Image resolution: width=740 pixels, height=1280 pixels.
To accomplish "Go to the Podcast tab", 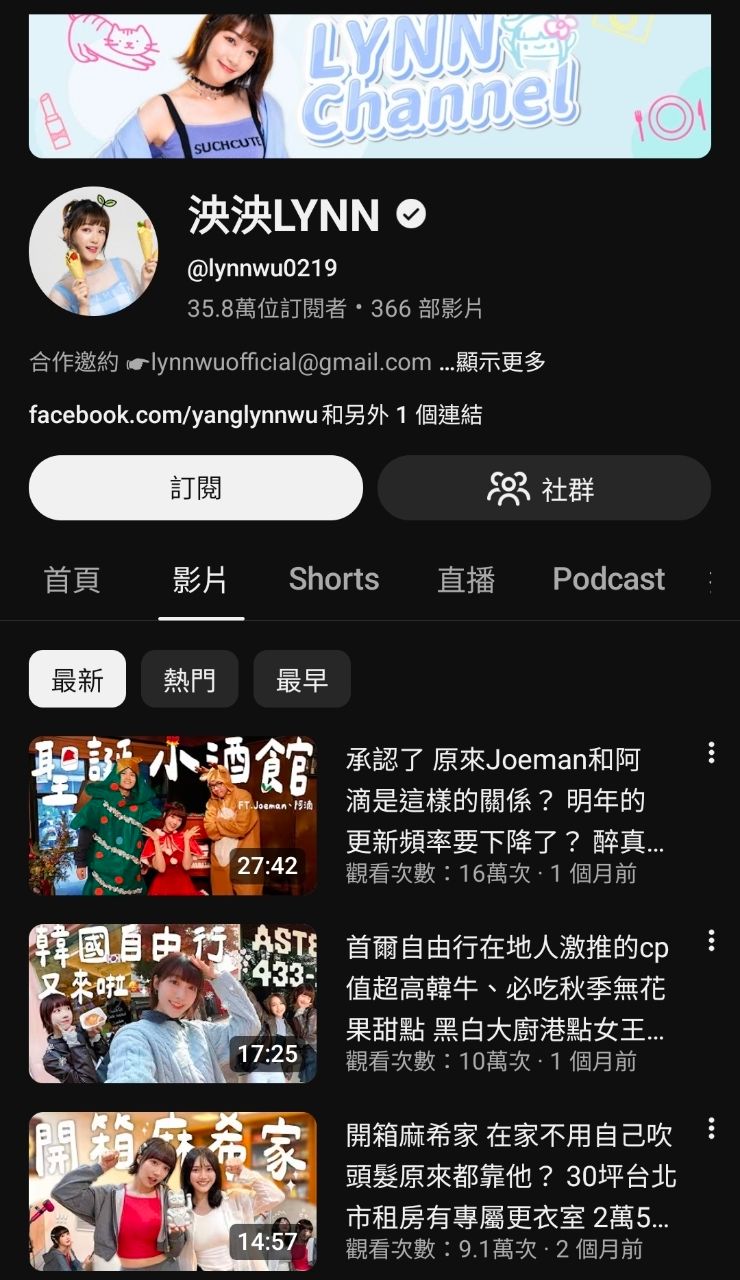I will 608,580.
